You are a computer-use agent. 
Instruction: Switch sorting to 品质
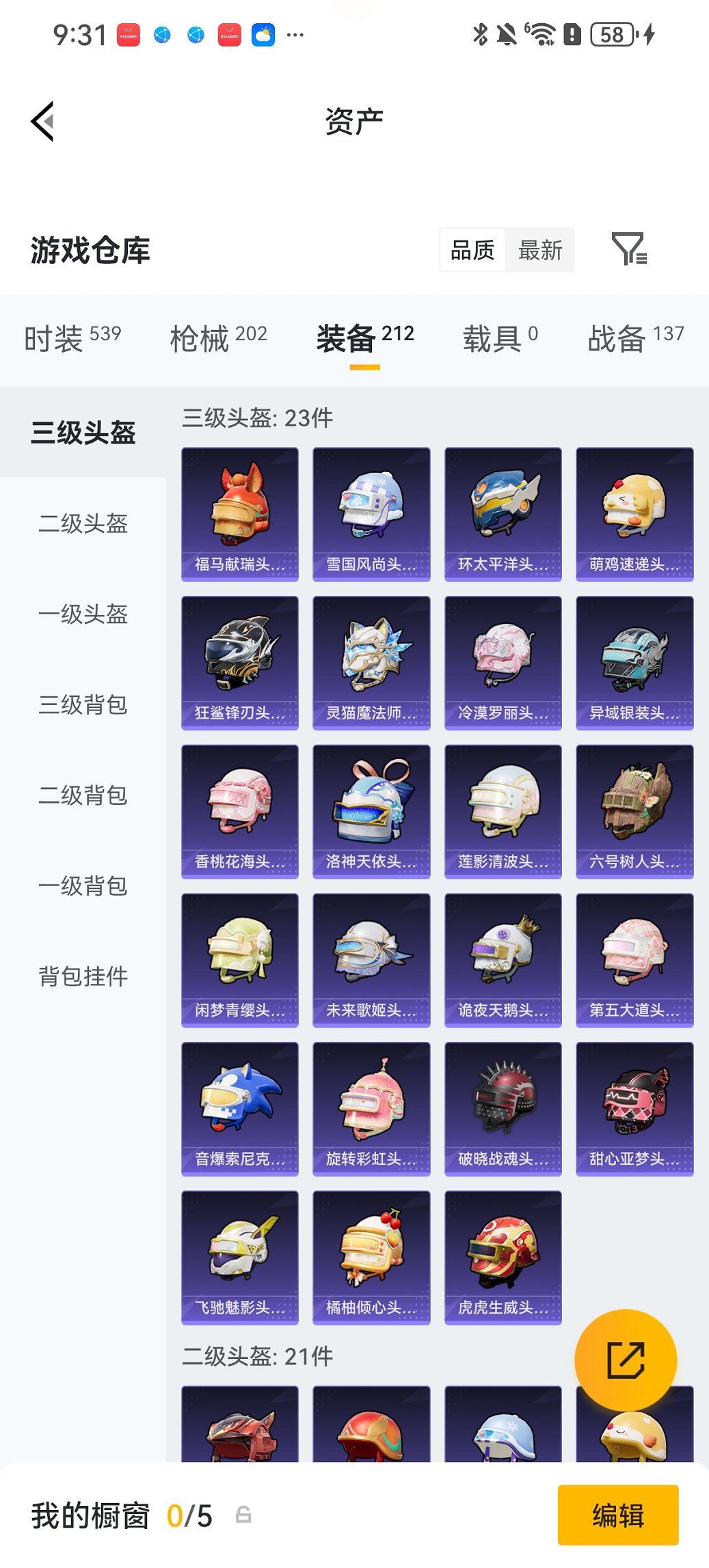pyautogui.click(x=472, y=249)
